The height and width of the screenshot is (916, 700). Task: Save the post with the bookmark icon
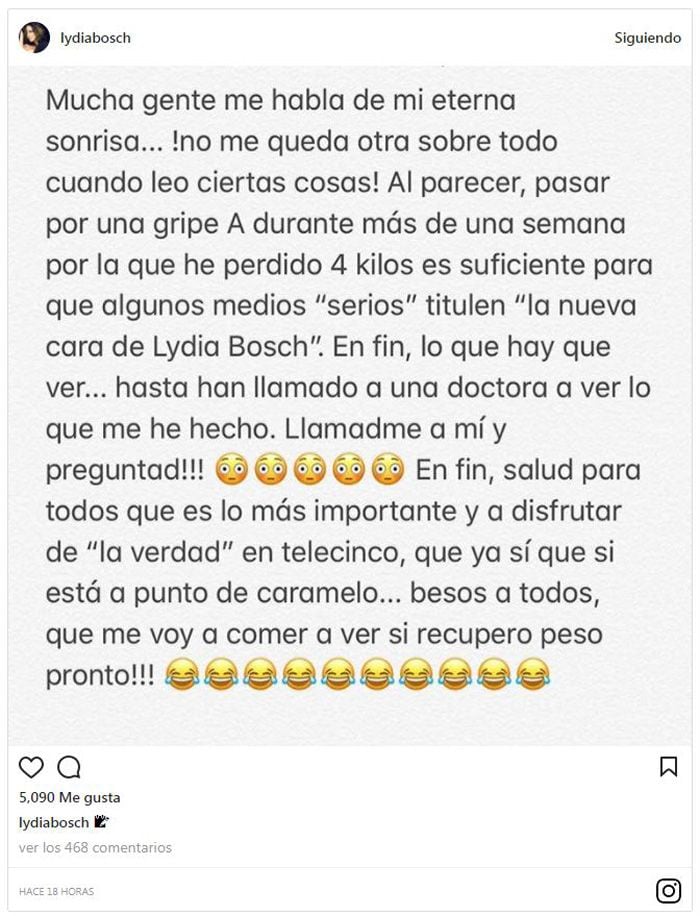(x=668, y=767)
